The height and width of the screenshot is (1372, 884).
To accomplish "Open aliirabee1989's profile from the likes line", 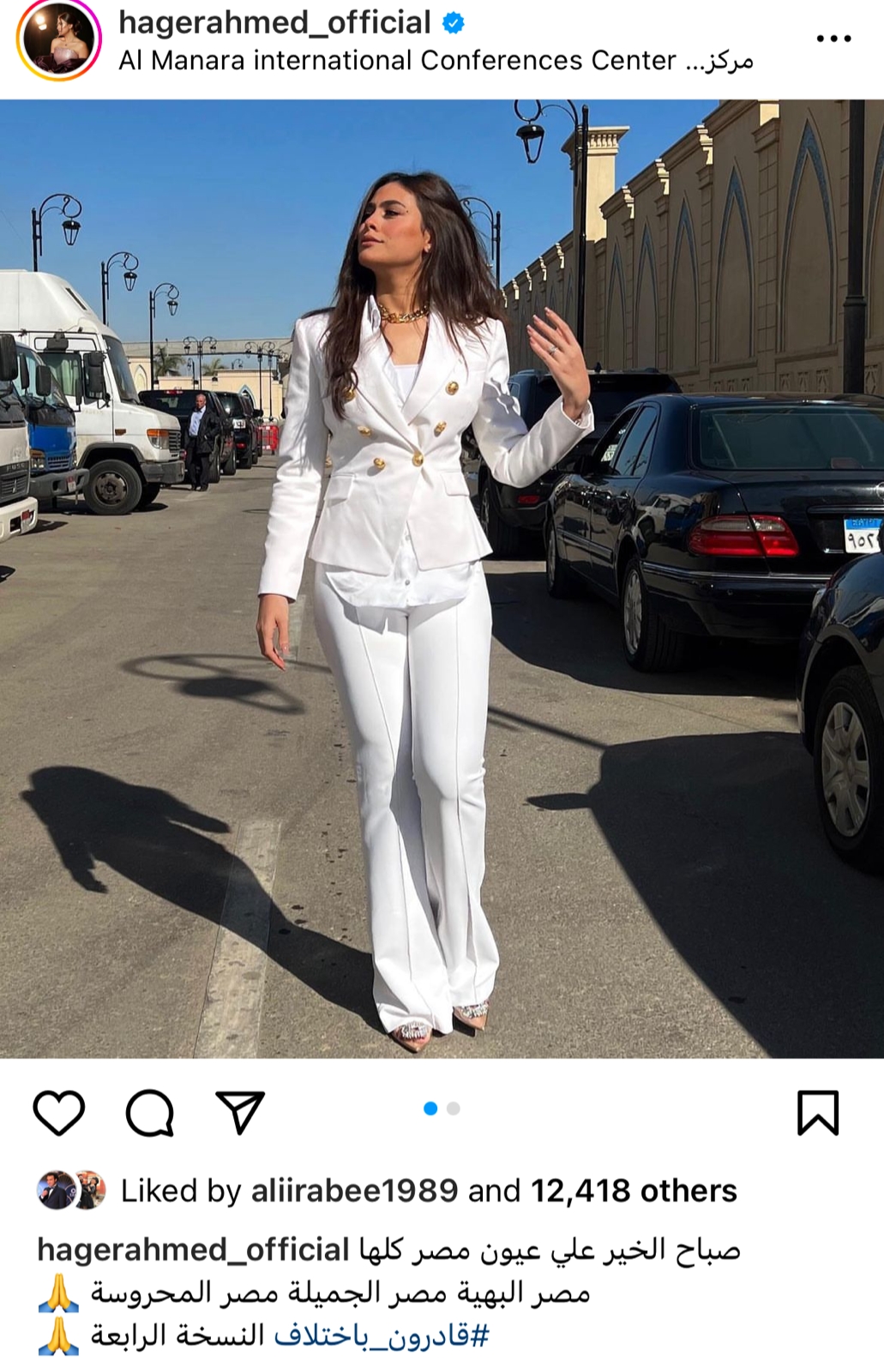I will pyautogui.click(x=354, y=1191).
